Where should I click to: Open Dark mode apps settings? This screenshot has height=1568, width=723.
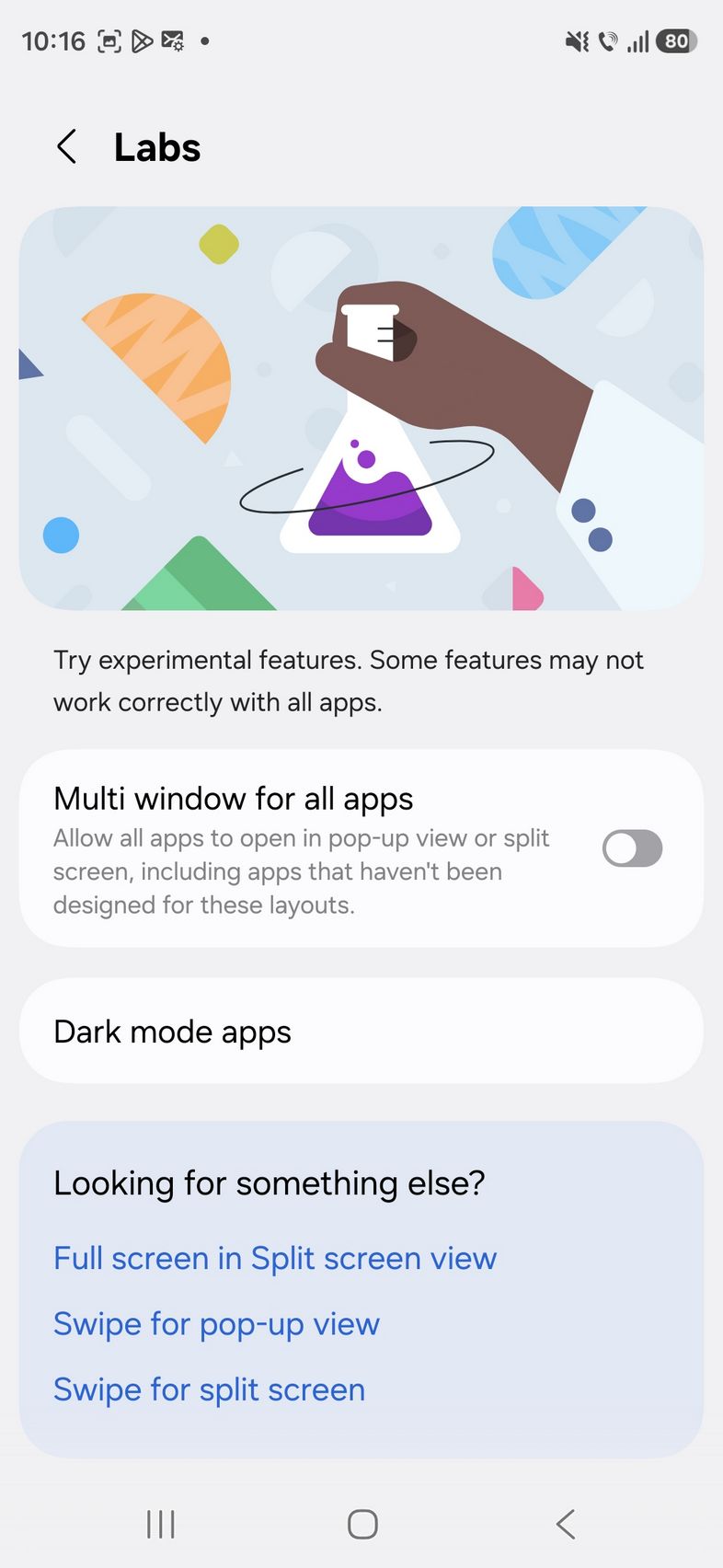[361, 1032]
